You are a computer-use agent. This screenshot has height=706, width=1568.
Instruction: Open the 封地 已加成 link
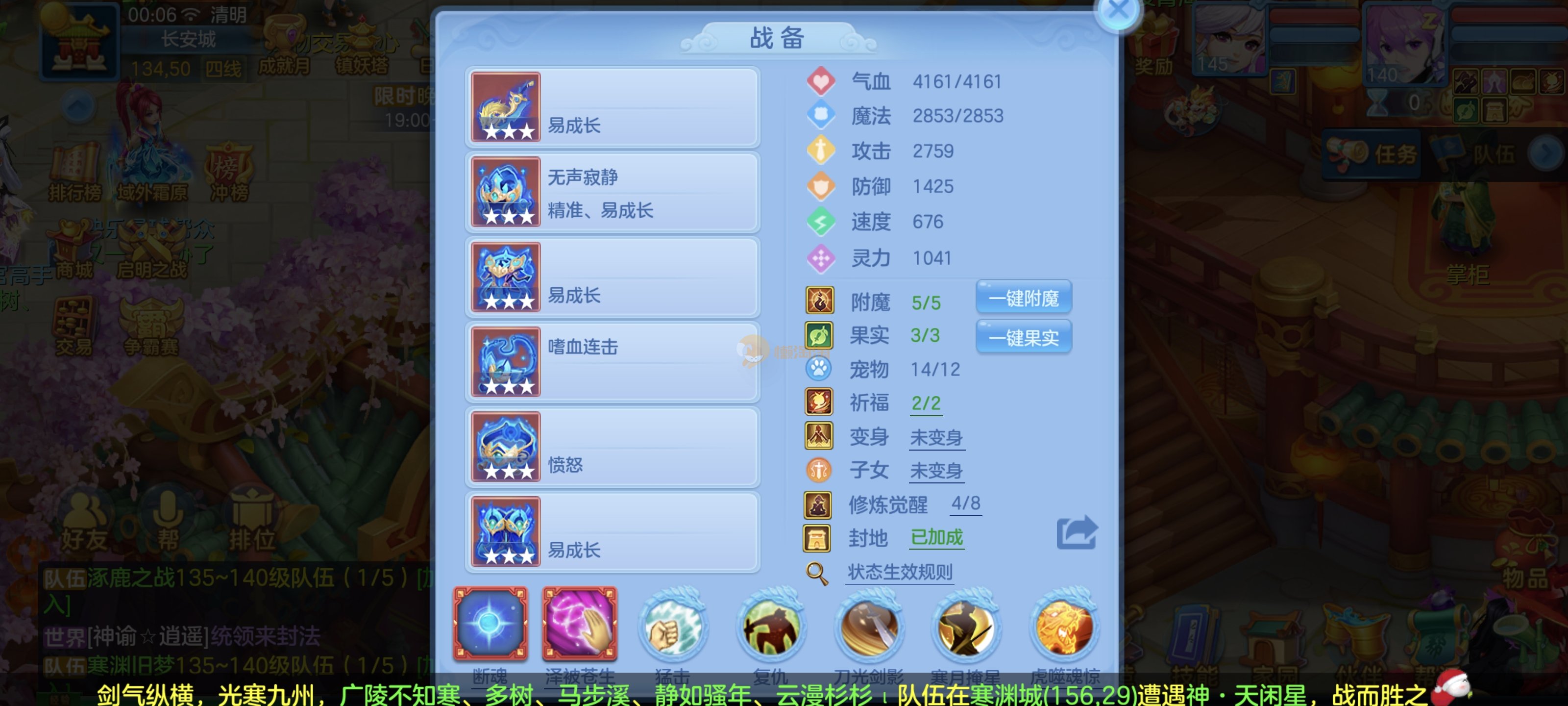(936, 537)
